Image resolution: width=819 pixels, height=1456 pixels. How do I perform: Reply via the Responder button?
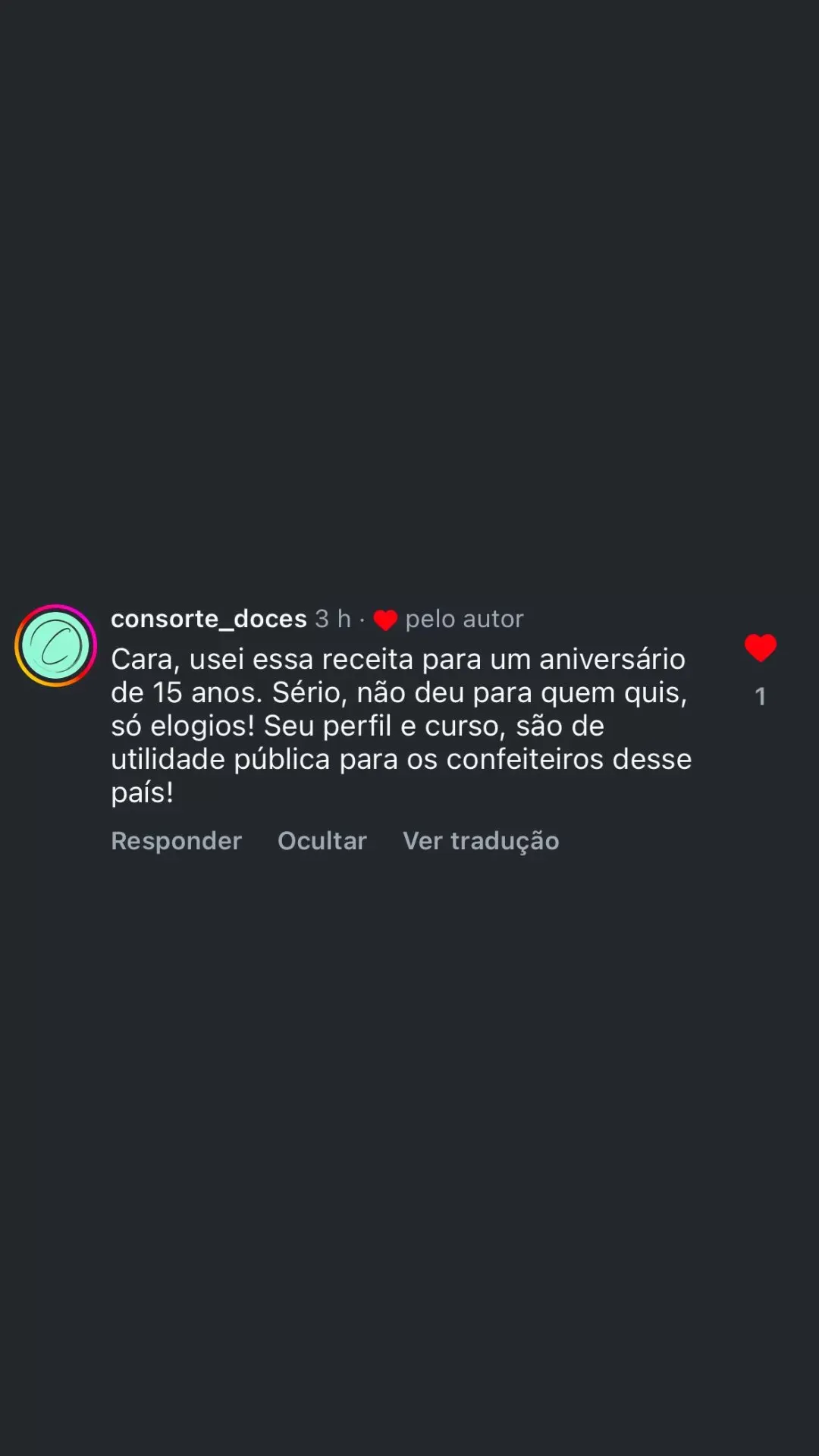click(x=176, y=841)
